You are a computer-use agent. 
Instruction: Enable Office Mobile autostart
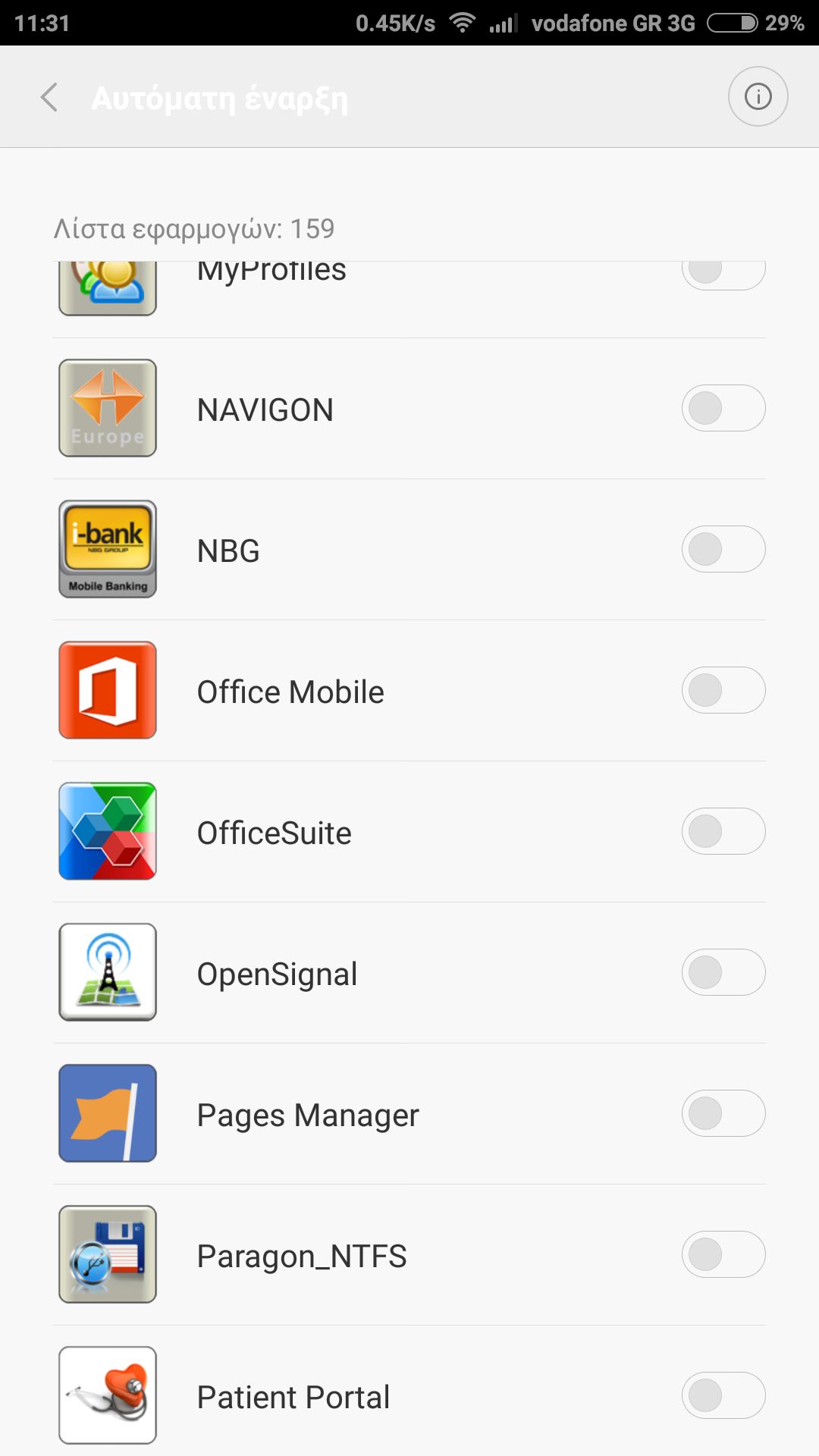[723, 690]
